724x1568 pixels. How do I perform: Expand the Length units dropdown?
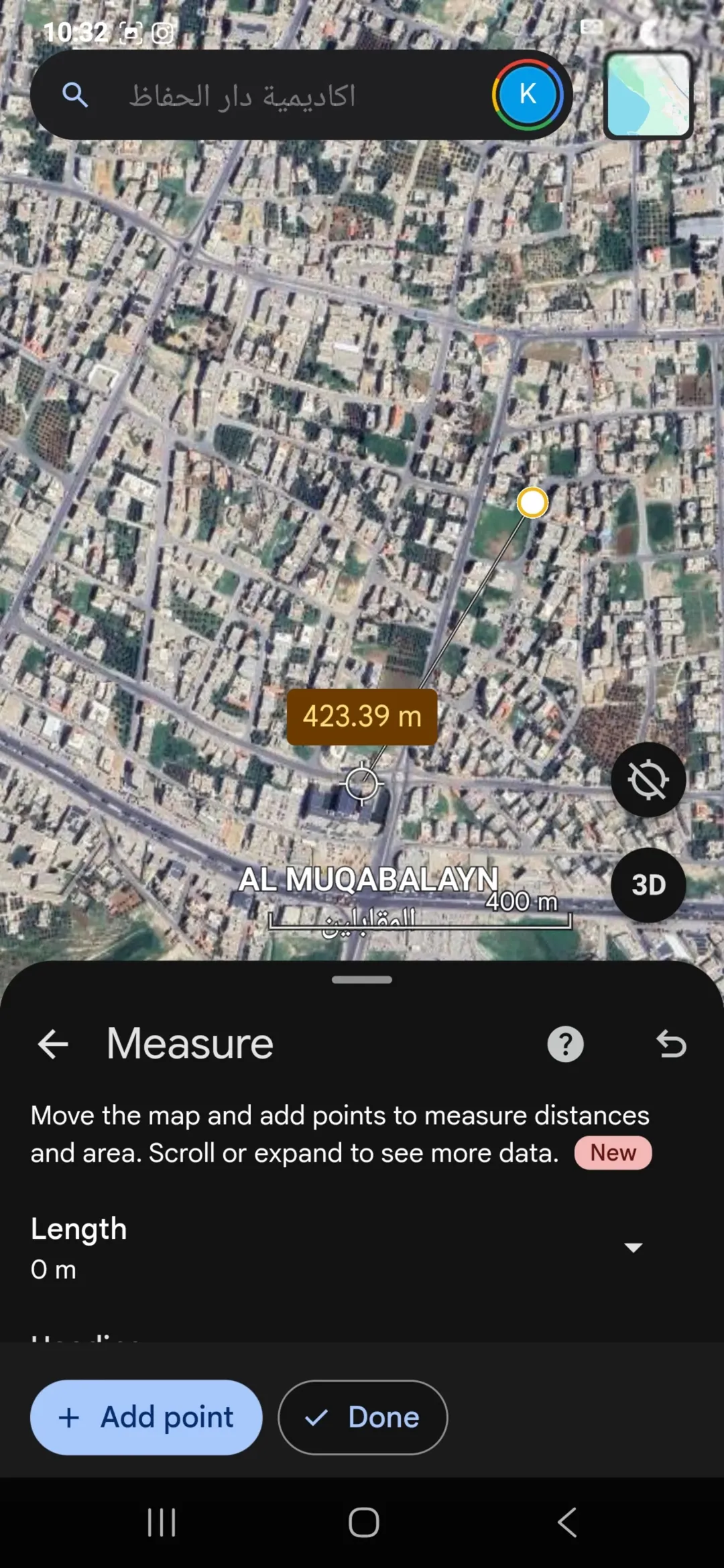(633, 1247)
